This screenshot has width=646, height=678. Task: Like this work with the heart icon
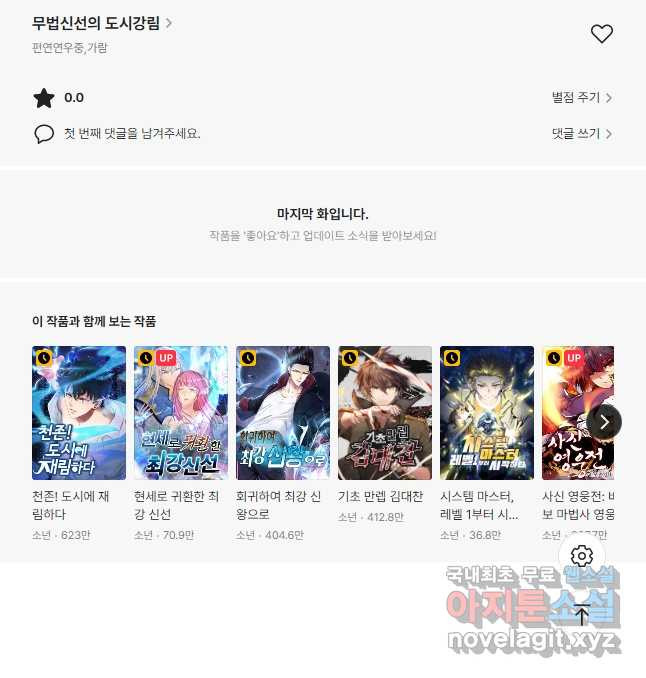click(601, 34)
